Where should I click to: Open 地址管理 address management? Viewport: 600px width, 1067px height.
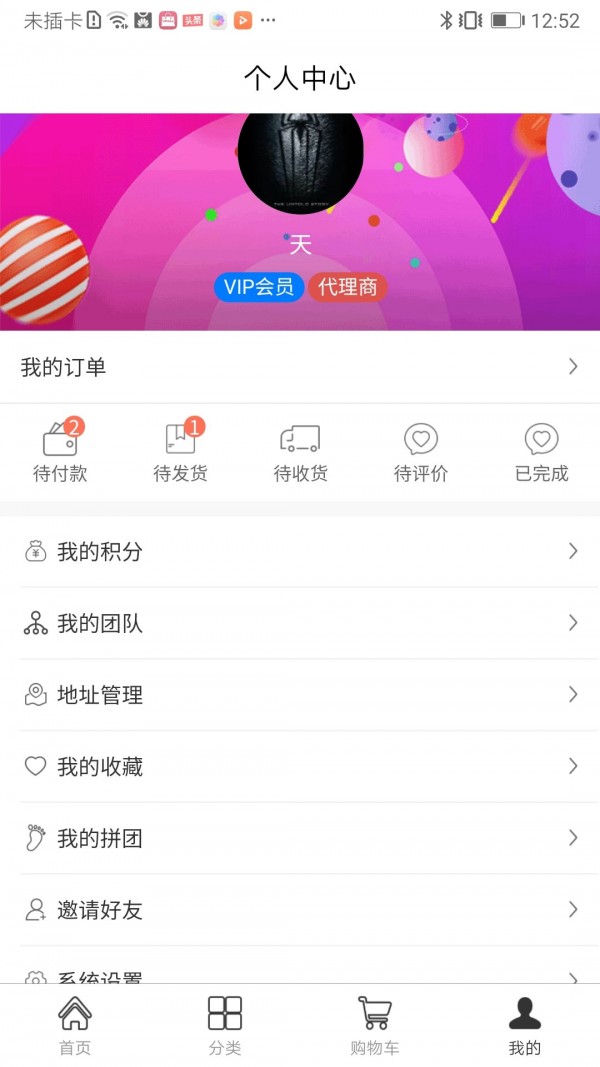[x=300, y=695]
